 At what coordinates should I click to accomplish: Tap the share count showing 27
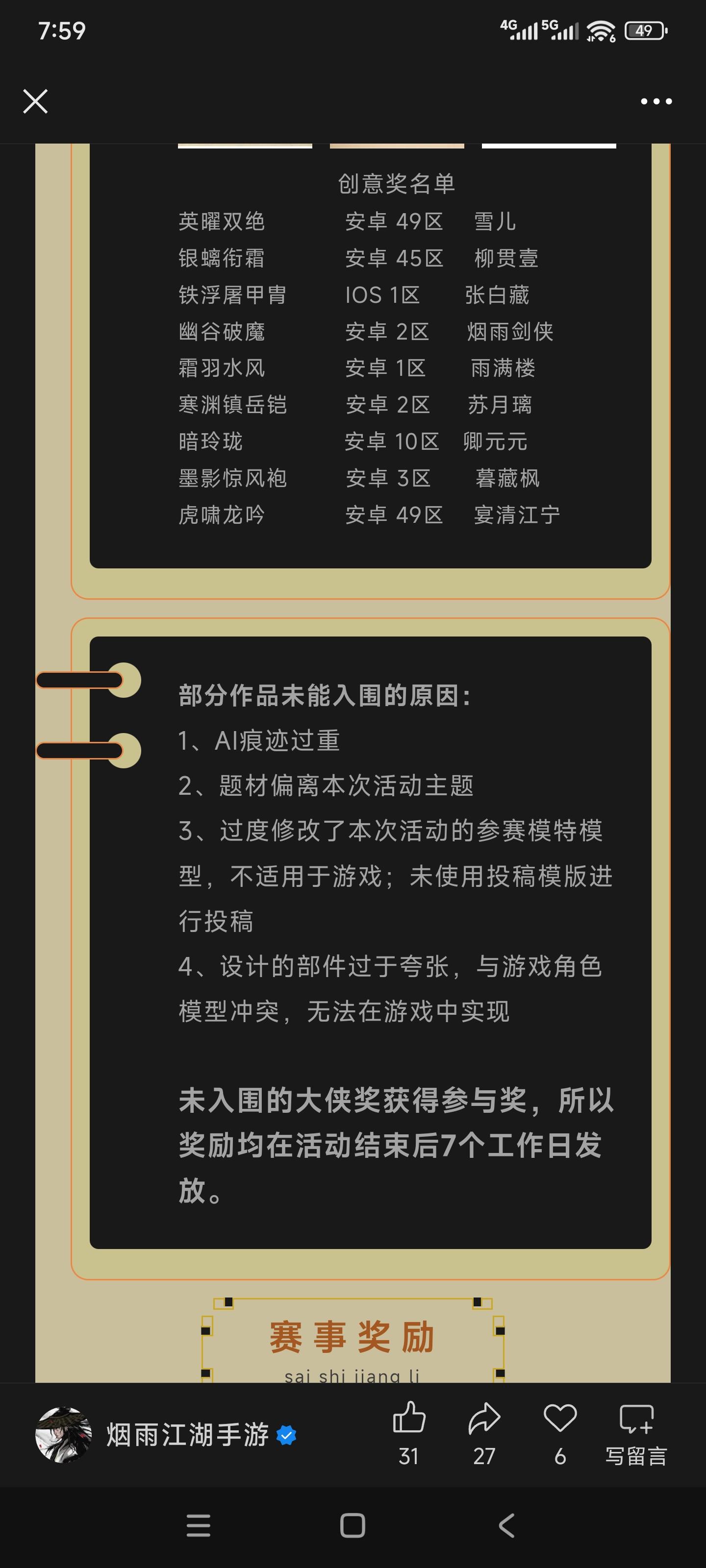pos(484,1457)
